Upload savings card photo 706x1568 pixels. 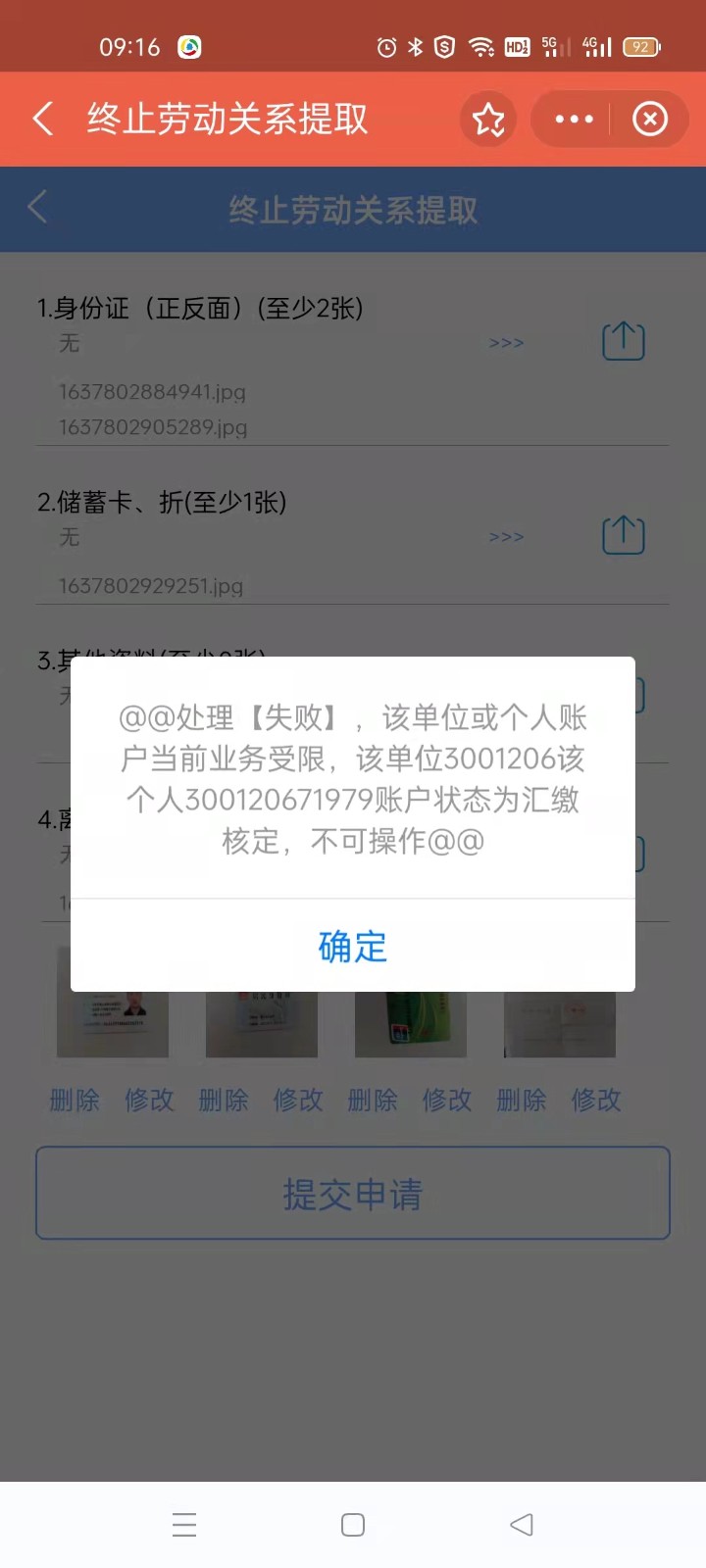pos(623,535)
